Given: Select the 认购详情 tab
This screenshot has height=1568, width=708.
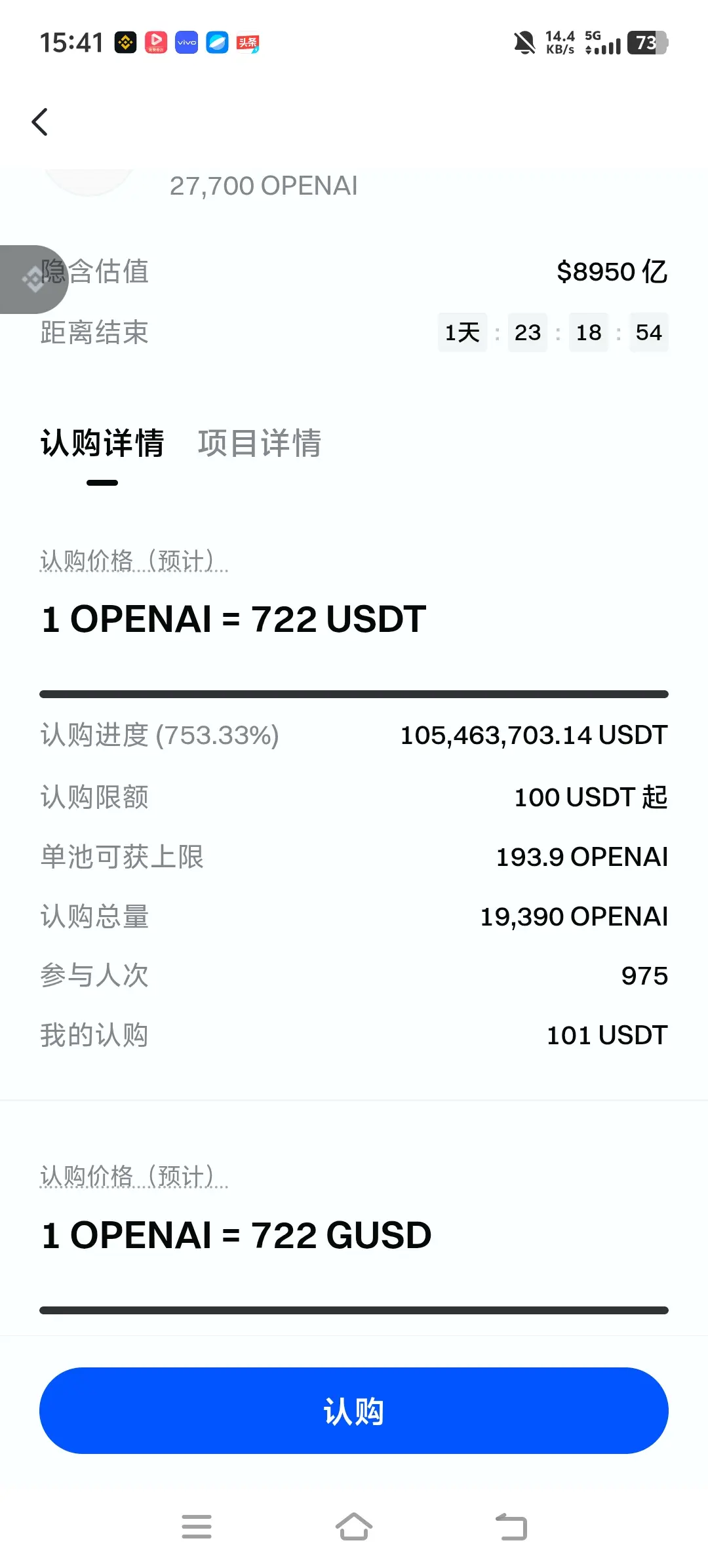Looking at the screenshot, I should [x=102, y=443].
